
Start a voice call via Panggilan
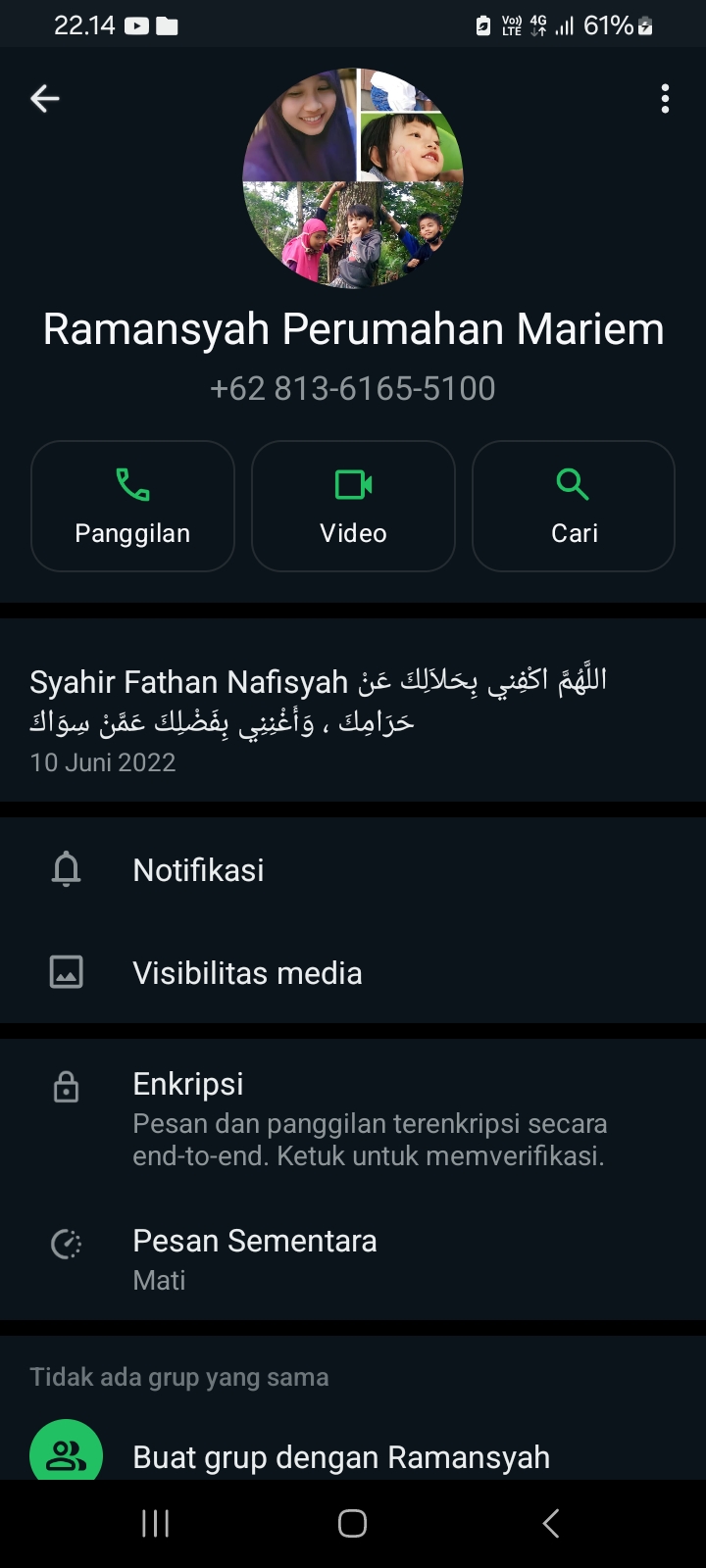[133, 506]
